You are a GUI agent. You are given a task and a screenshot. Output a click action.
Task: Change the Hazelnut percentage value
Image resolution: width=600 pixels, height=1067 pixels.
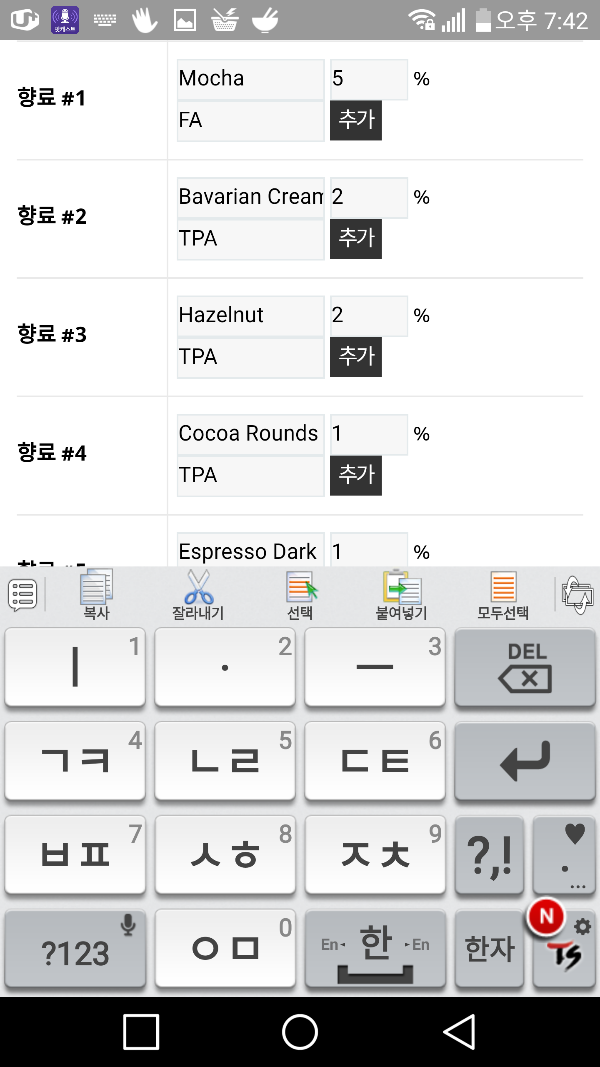pos(368,315)
